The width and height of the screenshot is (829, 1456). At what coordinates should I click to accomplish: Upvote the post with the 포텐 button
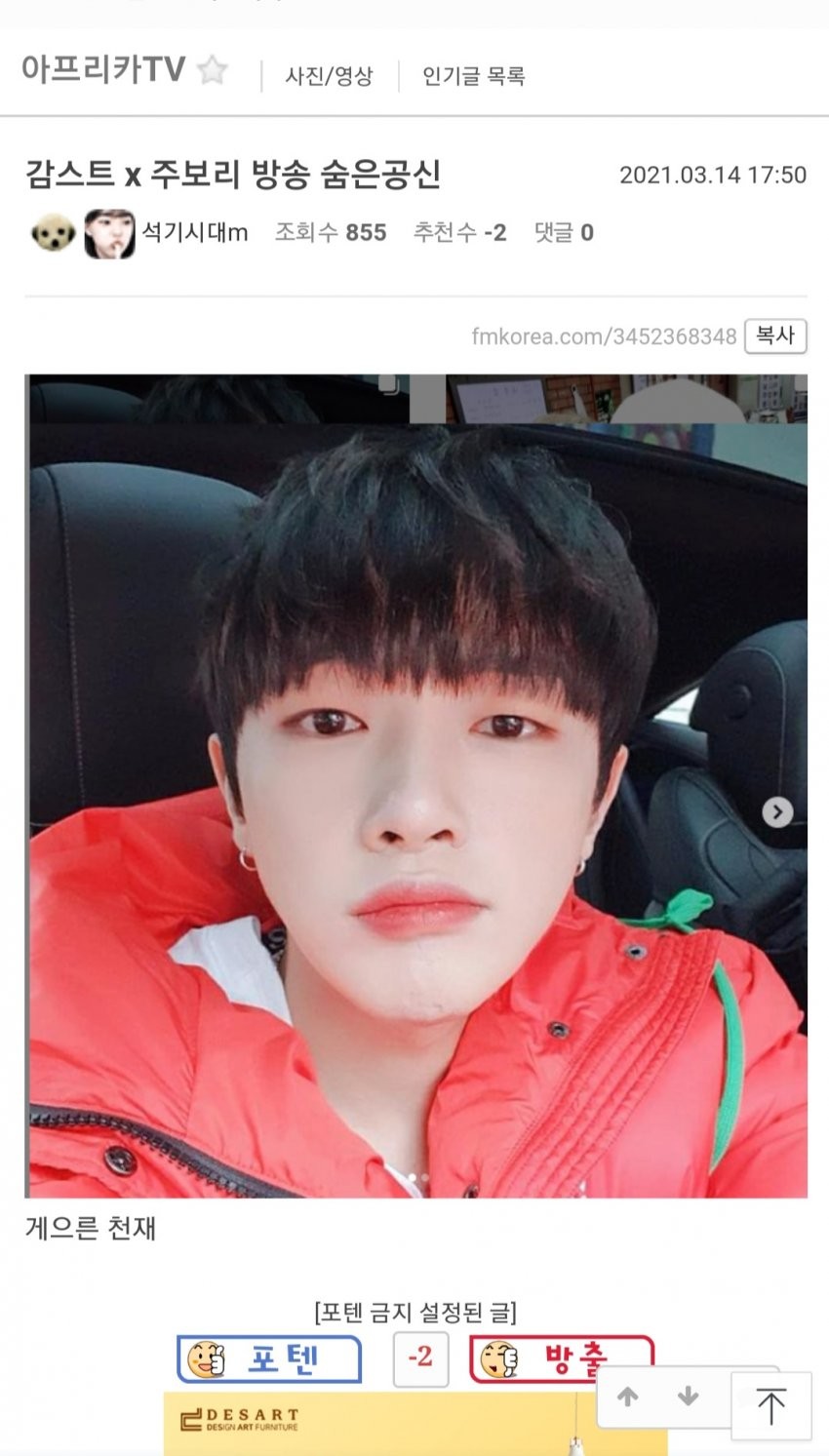269,1358
